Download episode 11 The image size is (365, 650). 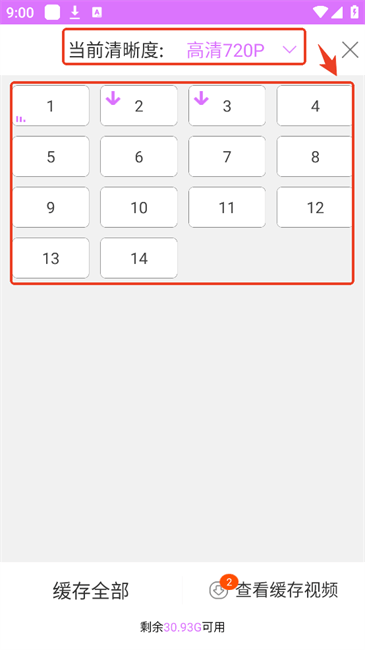click(227, 207)
